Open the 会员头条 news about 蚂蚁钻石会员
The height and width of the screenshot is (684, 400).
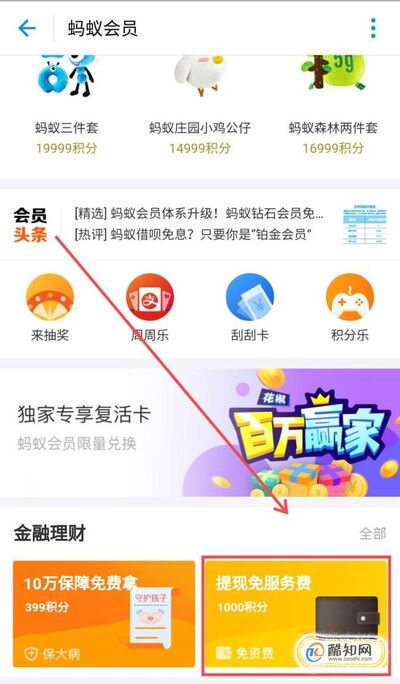click(199, 213)
